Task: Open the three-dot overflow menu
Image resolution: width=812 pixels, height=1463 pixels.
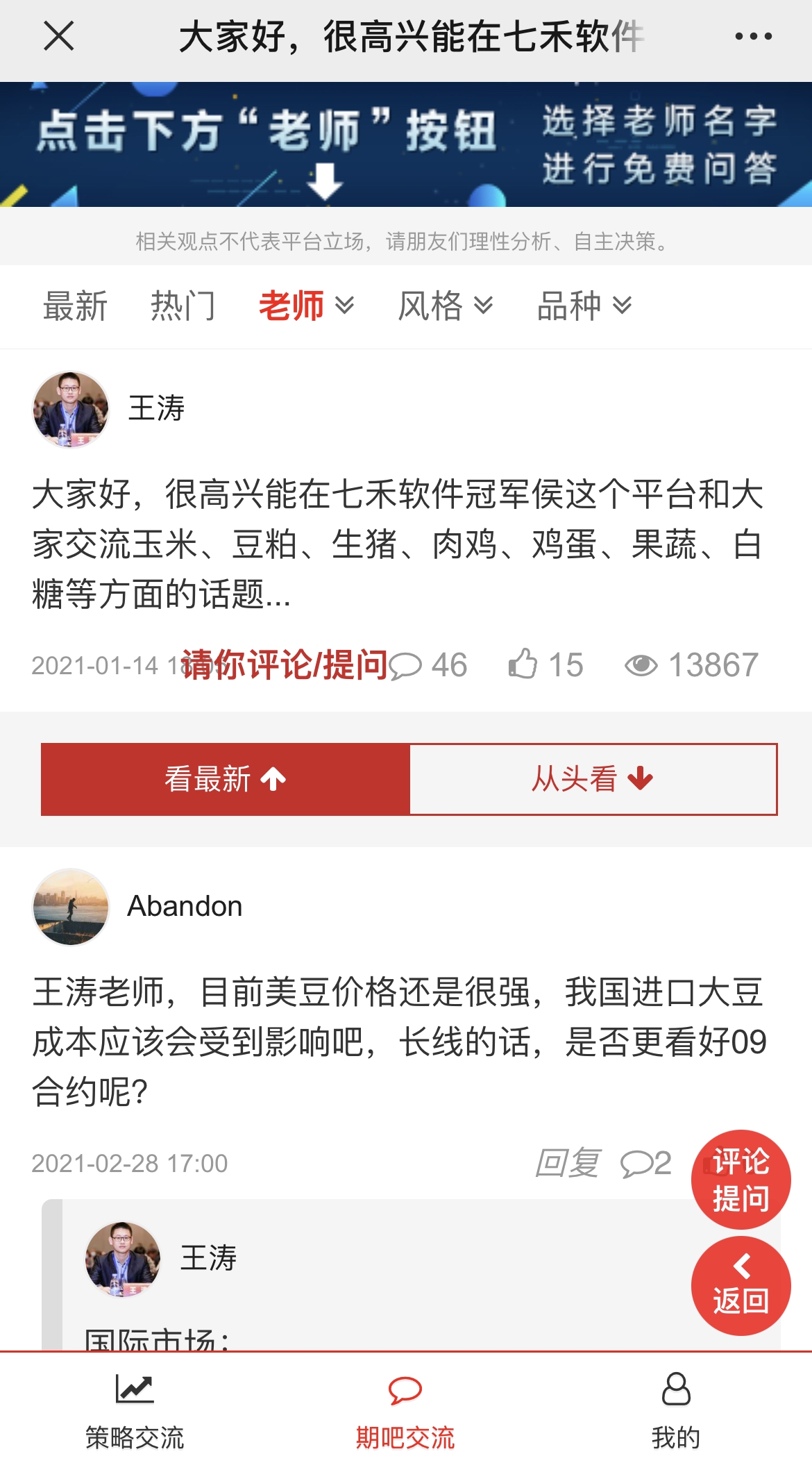Action: (x=753, y=36)
